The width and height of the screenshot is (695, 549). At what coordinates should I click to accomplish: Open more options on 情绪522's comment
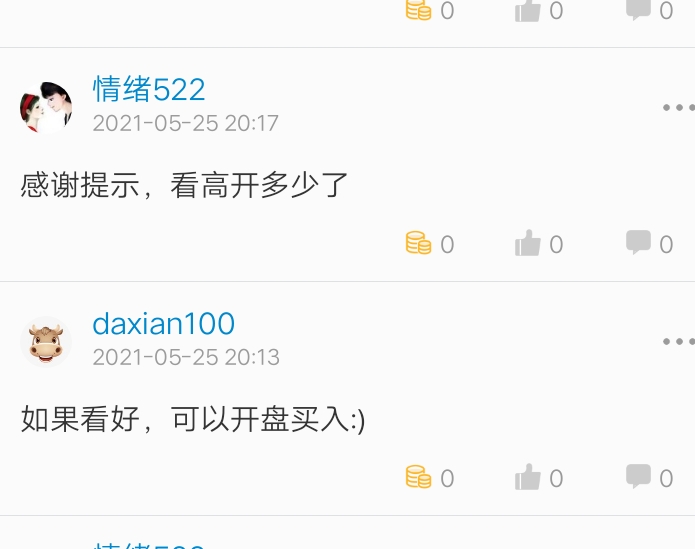[x=677, y=107]
